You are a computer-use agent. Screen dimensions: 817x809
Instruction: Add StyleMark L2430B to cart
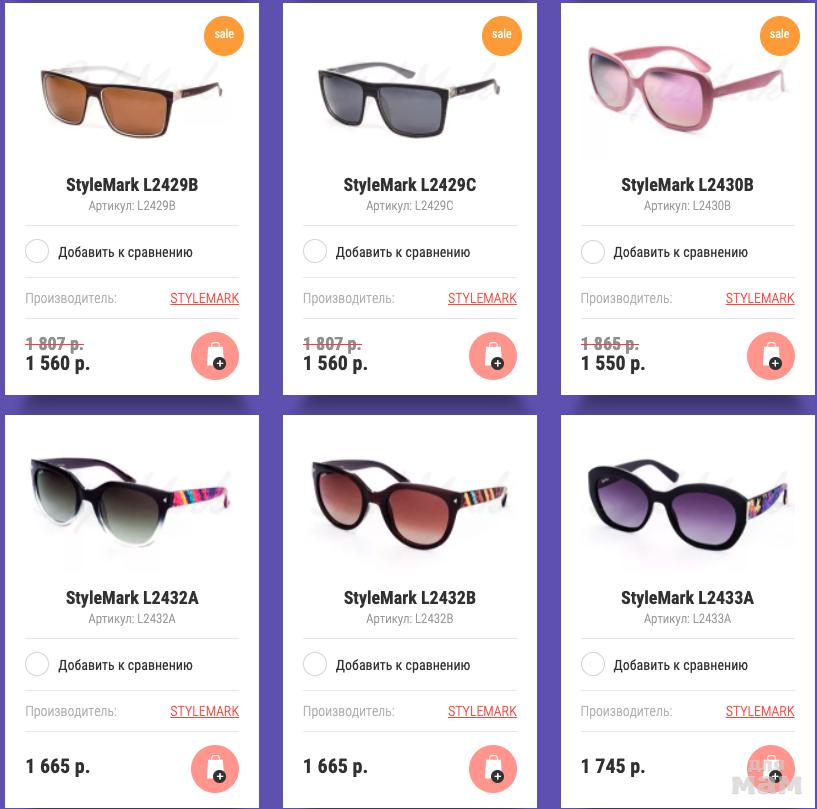coord(771,355)
